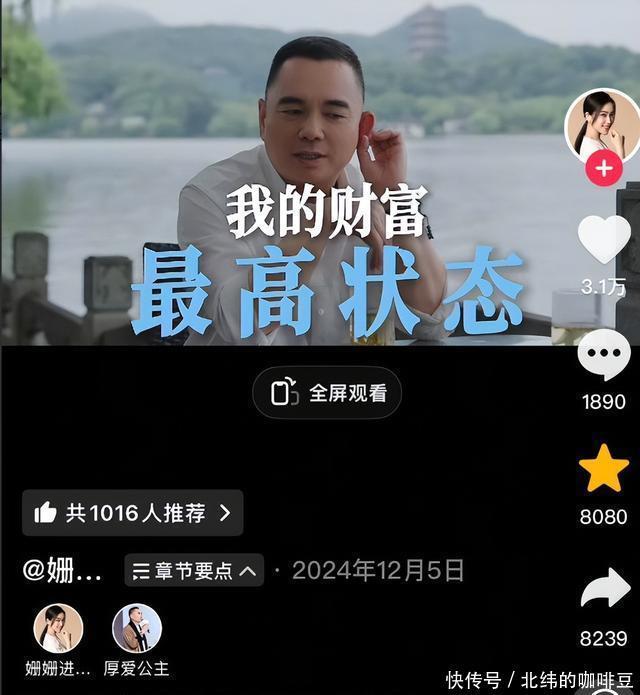Open the creator's profile avatar
640x695 pixels.
coord(603,125)
